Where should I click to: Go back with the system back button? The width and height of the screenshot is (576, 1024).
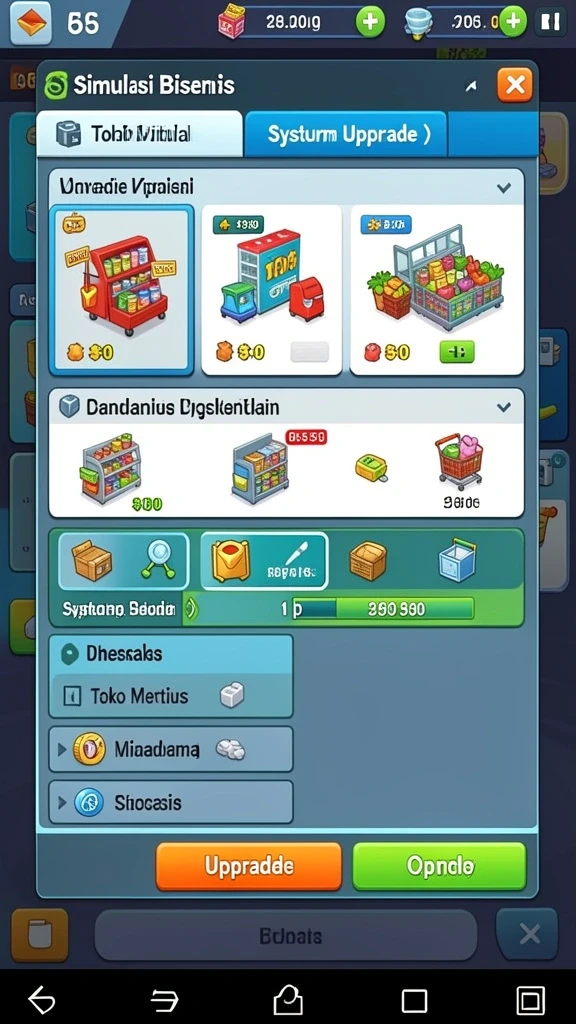tap(42, 999)
